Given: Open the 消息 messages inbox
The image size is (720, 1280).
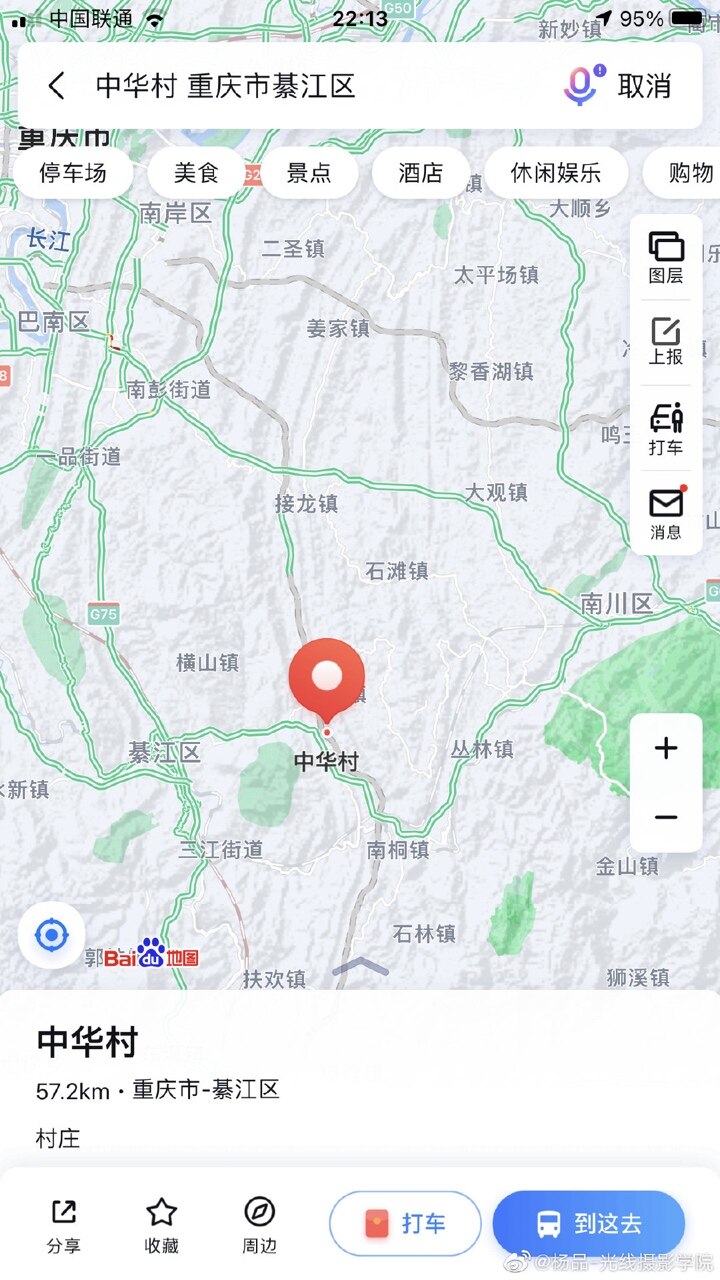Looking at the screenshot, I should (x=666, y=513).
